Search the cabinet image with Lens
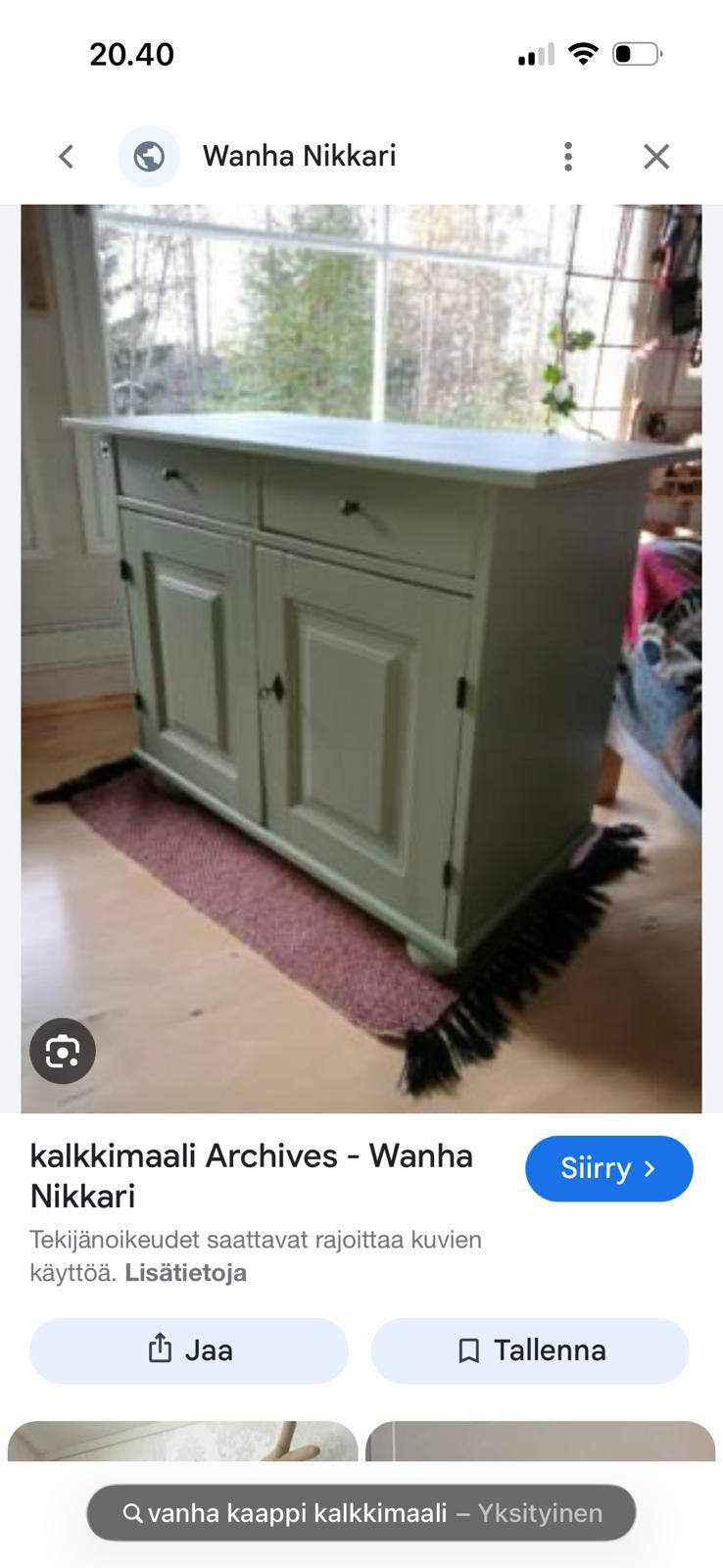The height and width of the screenshot is (1568, 723). tap(63, 1052)
